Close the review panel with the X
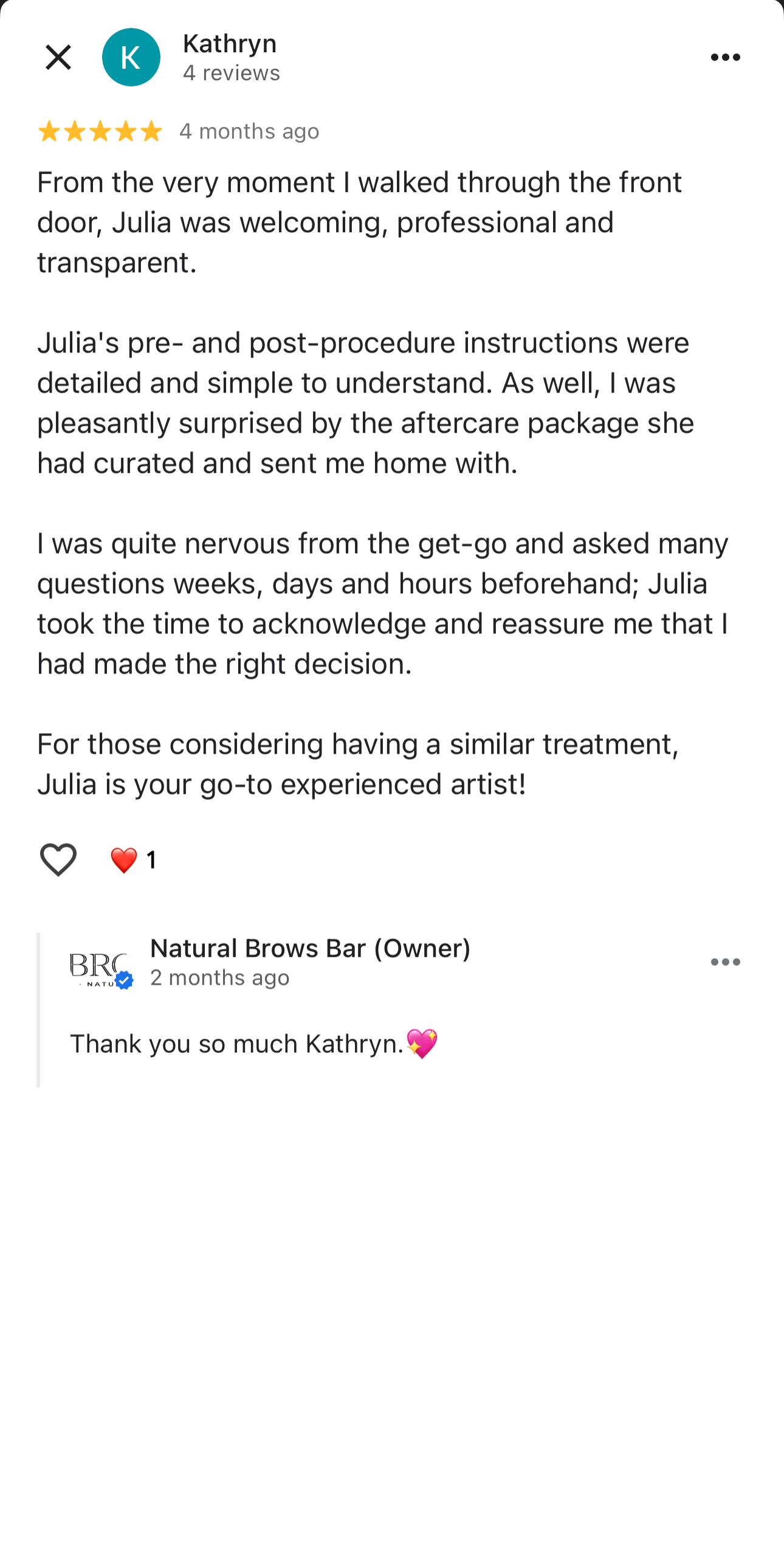Image resolution: width=784 pixels, height=1556 pixels. [x=58, y=57]
